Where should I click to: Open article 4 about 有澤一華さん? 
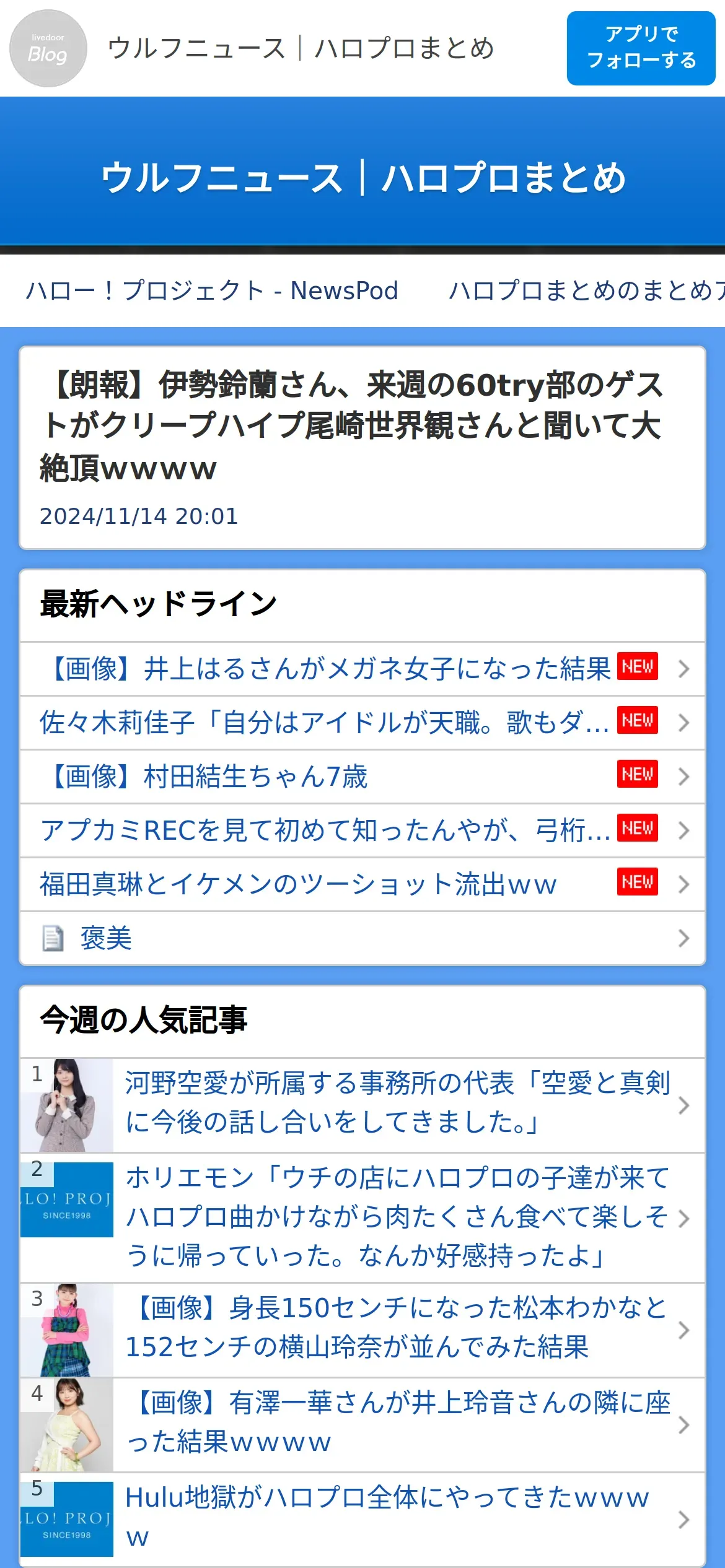[397, 1424]
